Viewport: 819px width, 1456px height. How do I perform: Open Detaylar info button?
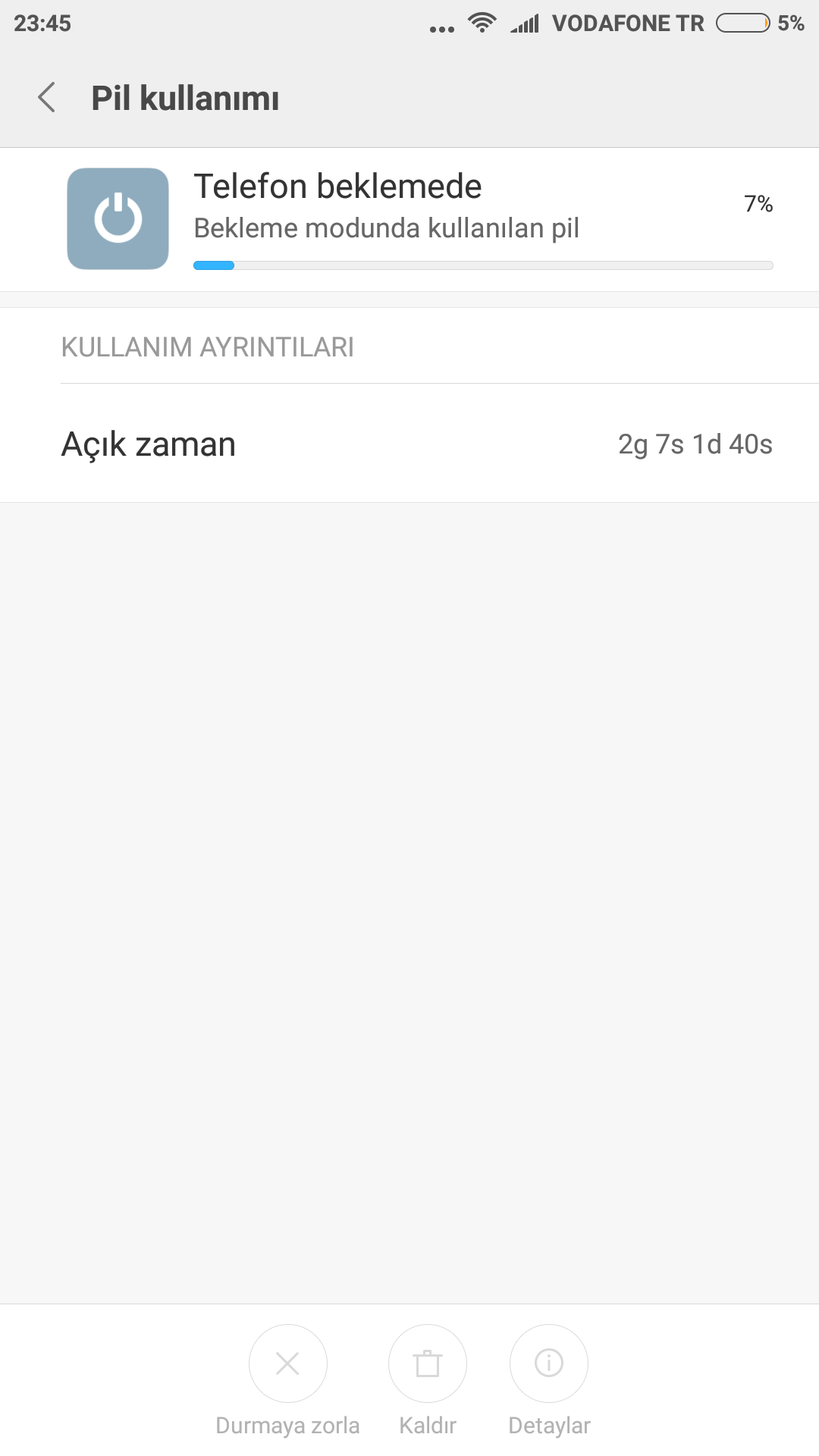pyautogui.click(x=548, y=1363)
